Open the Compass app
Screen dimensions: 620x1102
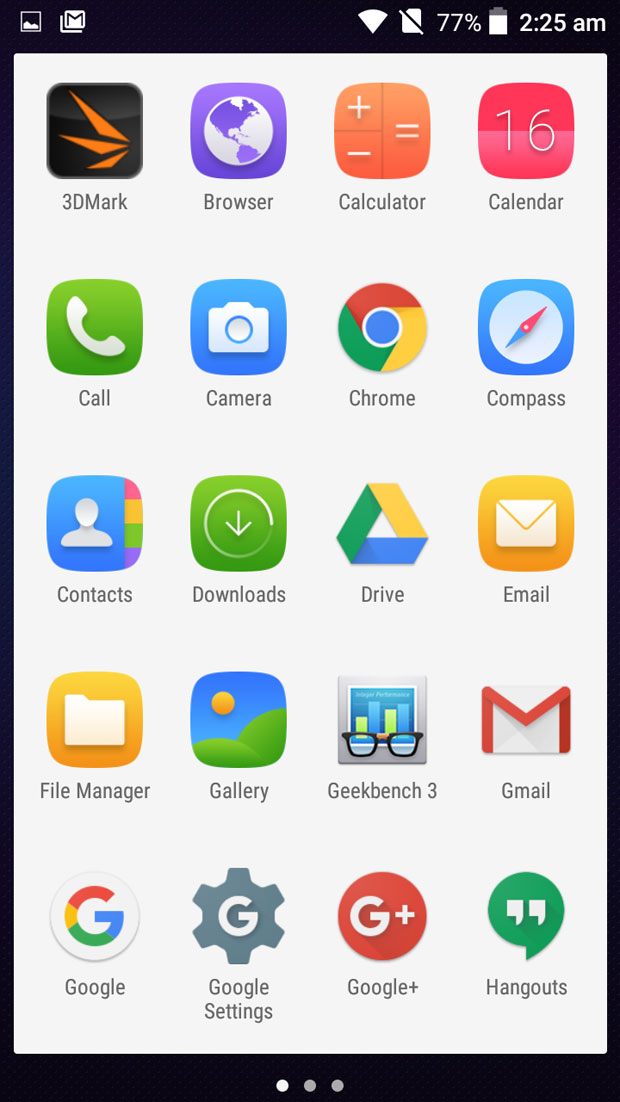(526, 327)
